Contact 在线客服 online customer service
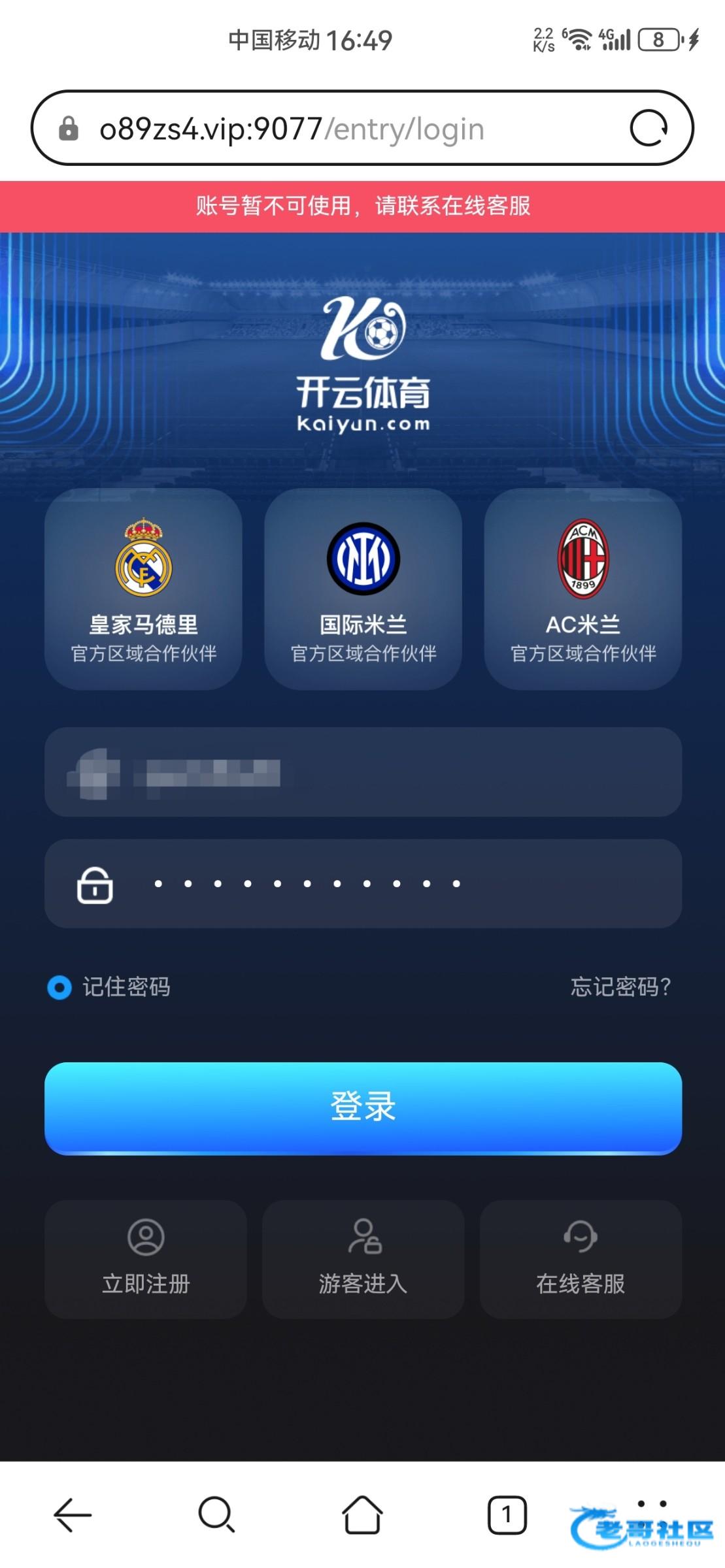The image size is (725, 1568). (x=581, y=1259)
